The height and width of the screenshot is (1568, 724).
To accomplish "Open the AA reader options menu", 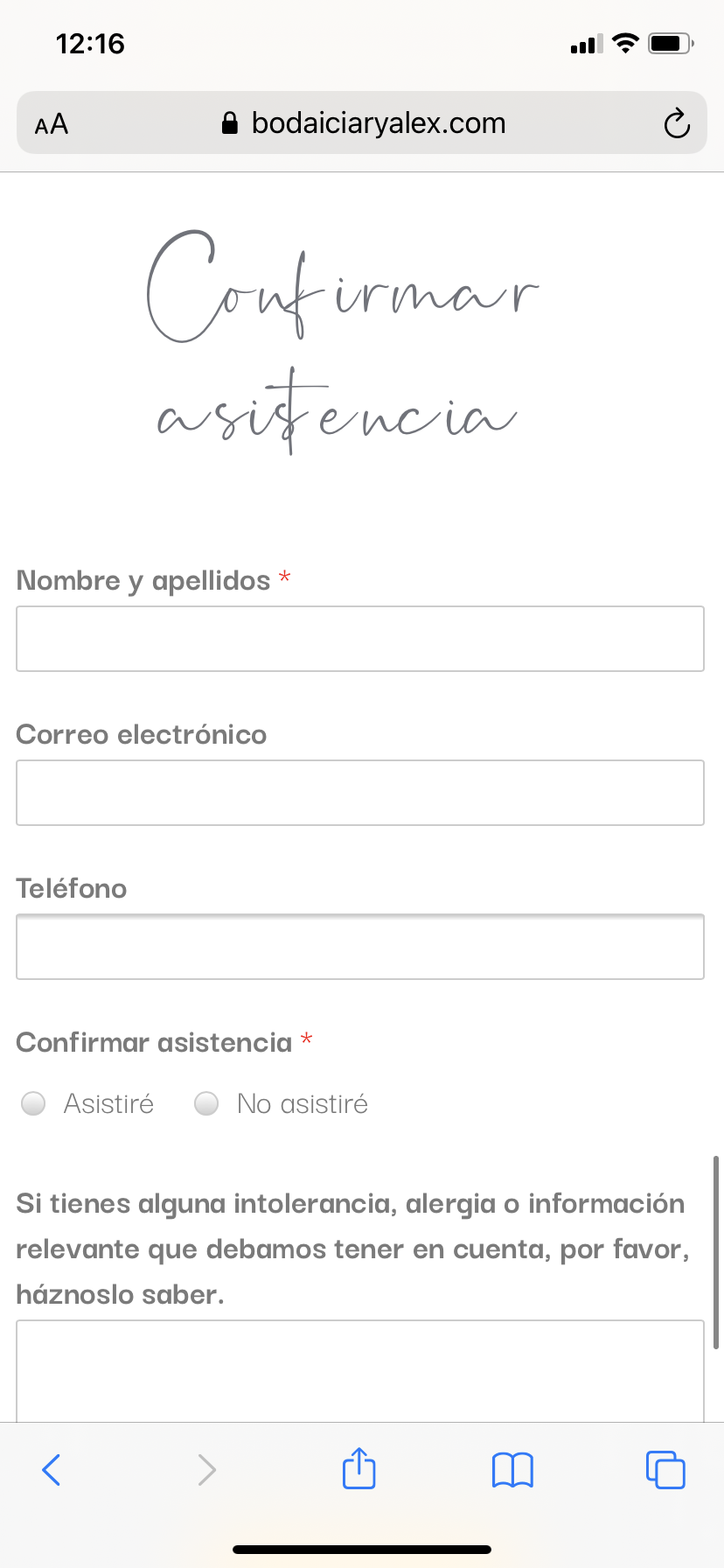I will (52, 123).
